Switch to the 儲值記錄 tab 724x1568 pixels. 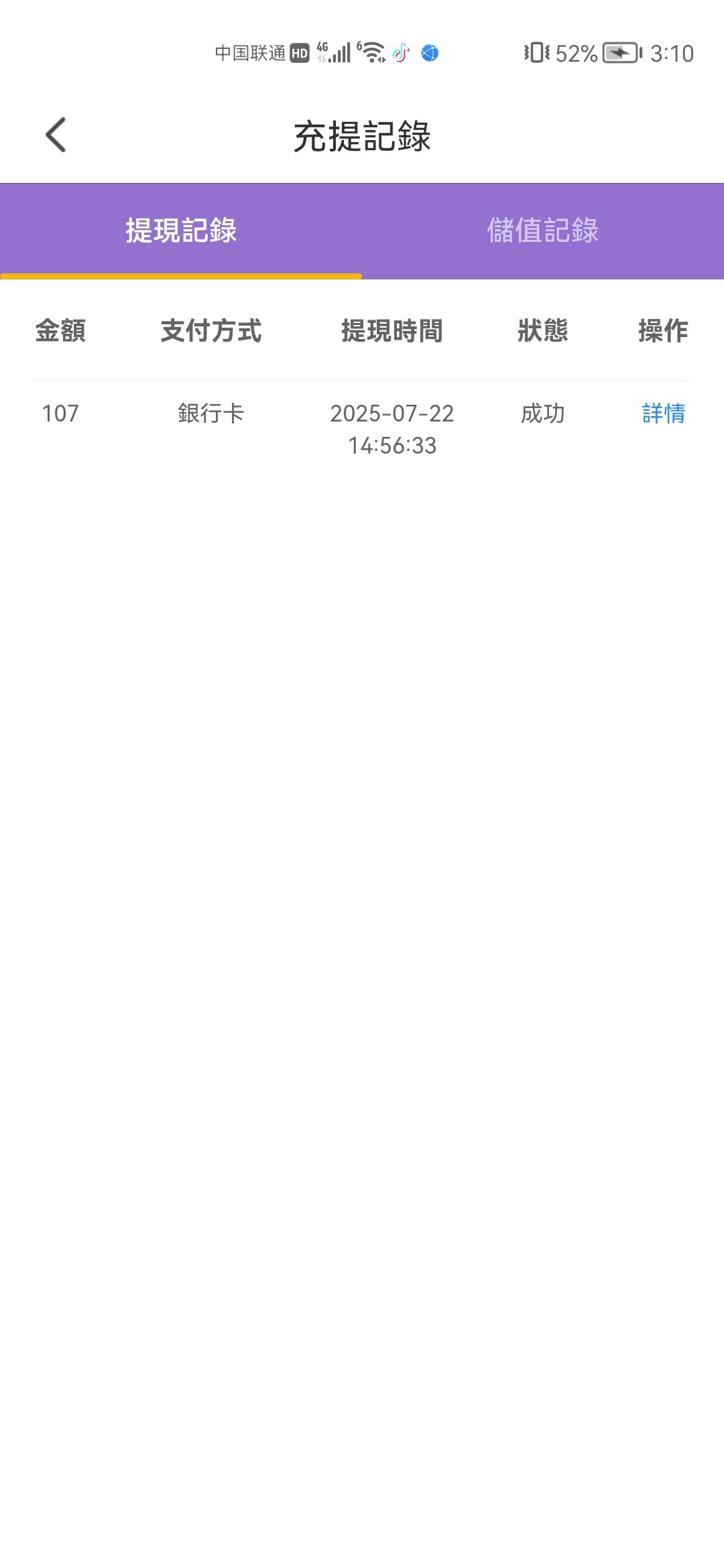pos(542,231)
